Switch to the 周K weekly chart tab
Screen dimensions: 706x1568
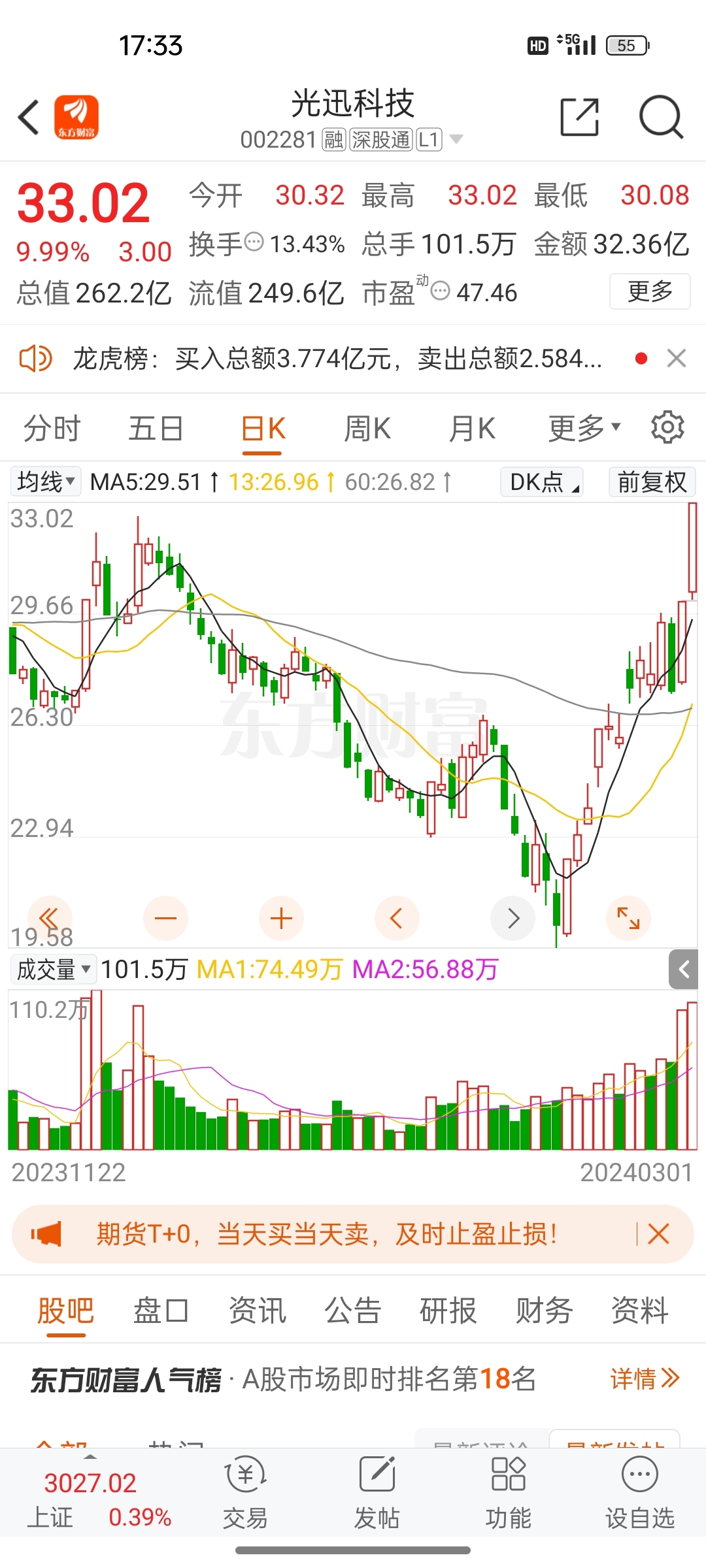click(x=367, y=427)
